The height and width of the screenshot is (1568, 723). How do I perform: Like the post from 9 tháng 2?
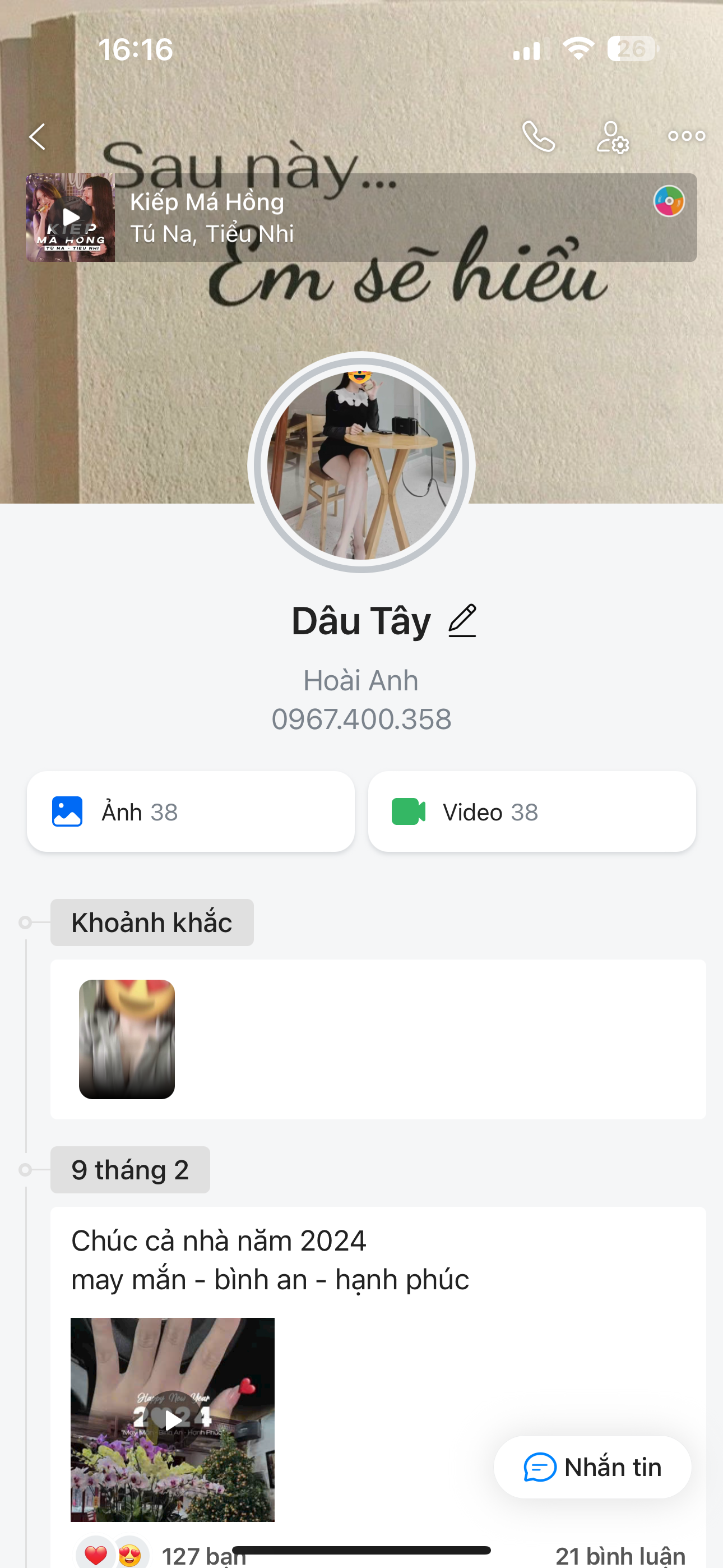(96, 1555)
